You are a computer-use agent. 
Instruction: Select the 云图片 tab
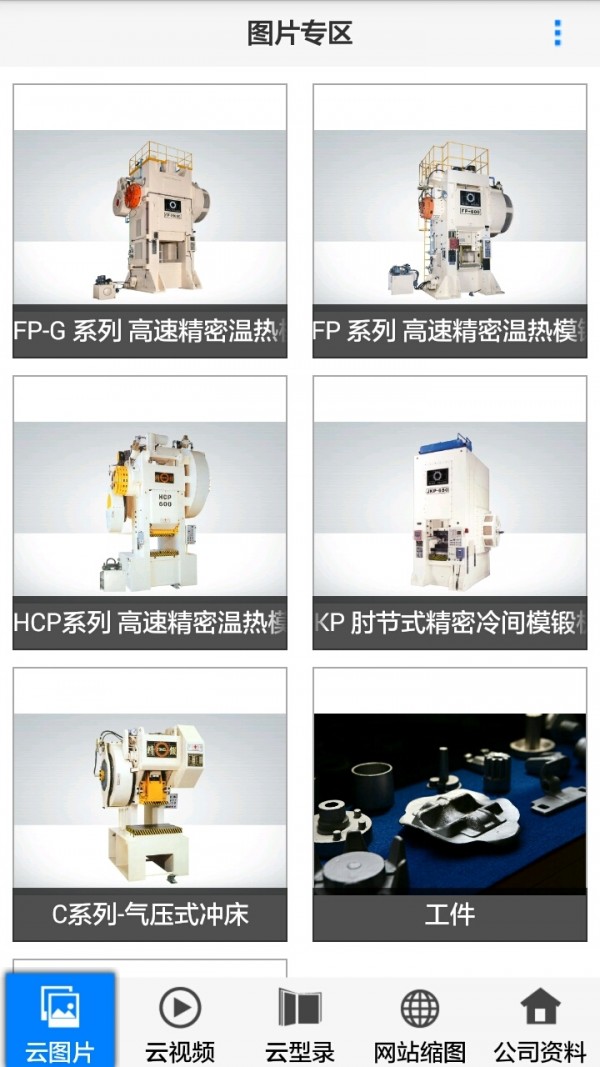(60, 1022)
